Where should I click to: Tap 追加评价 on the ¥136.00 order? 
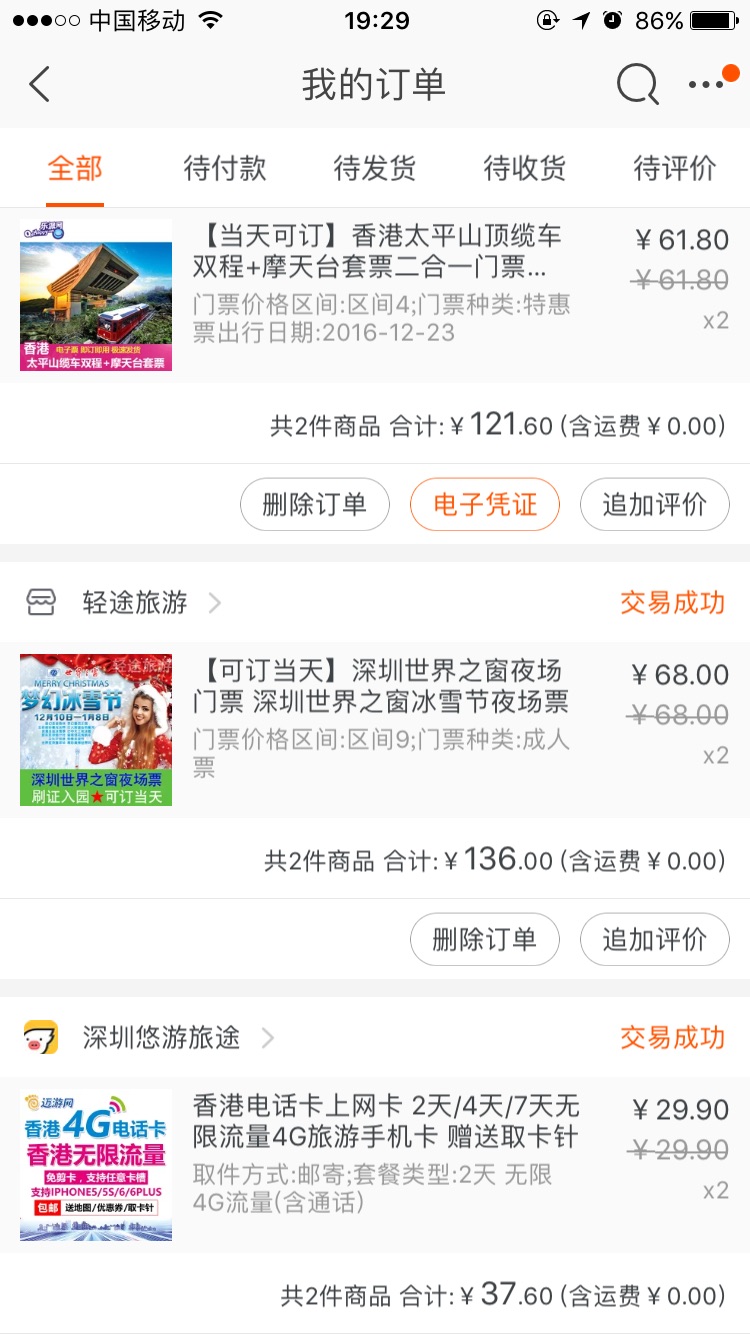click(x=655, y=939)
